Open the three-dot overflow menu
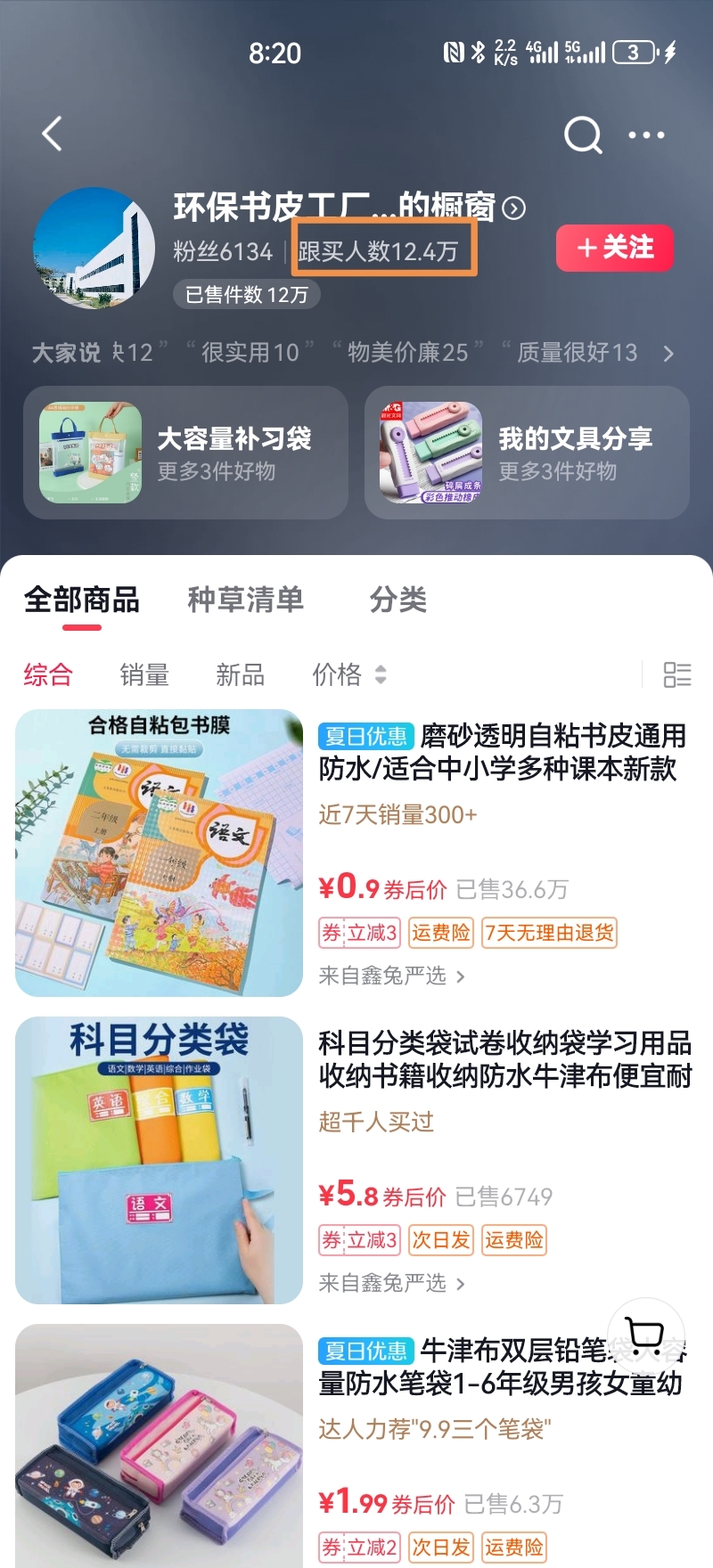 [x=646, y=135]
